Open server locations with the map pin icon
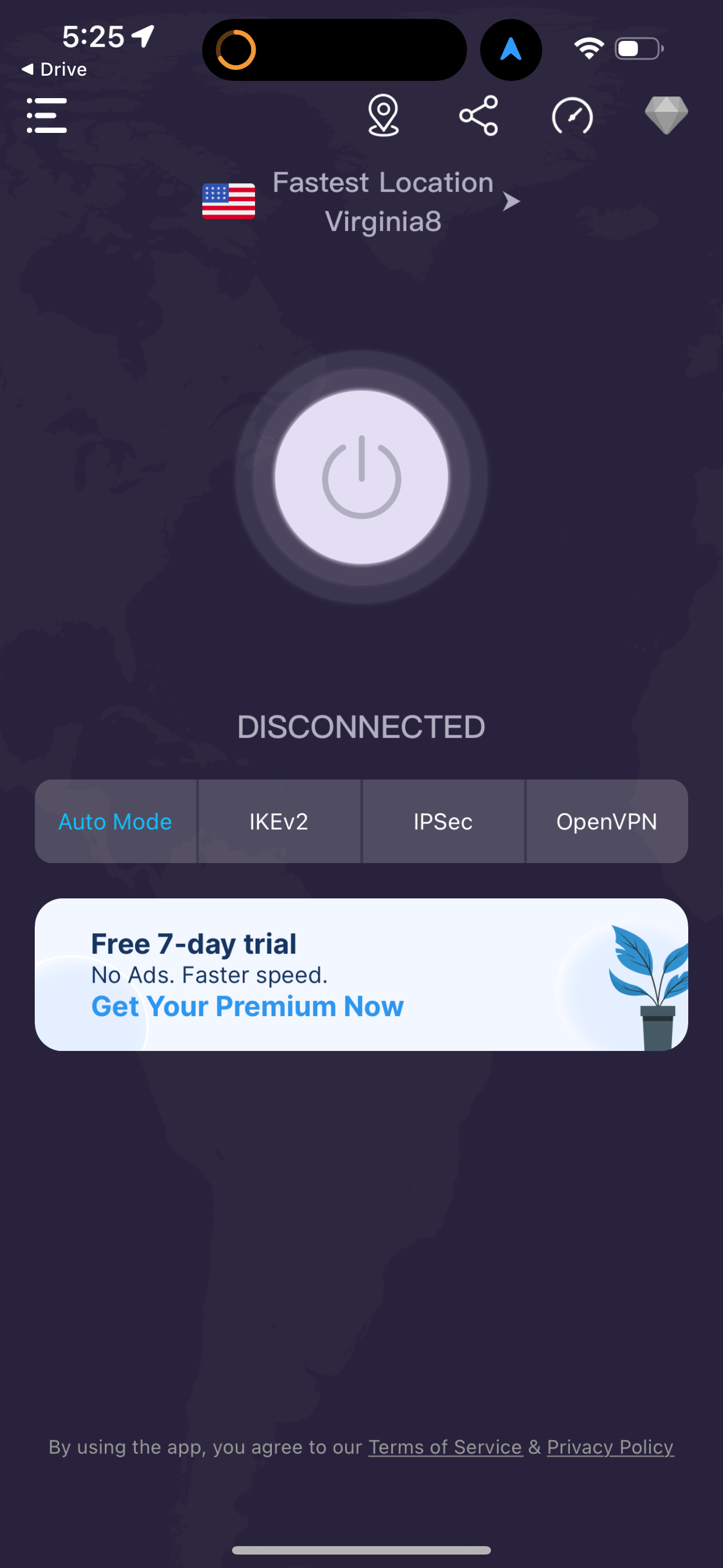Screen dimensions: 723x1568 point(383,116)
